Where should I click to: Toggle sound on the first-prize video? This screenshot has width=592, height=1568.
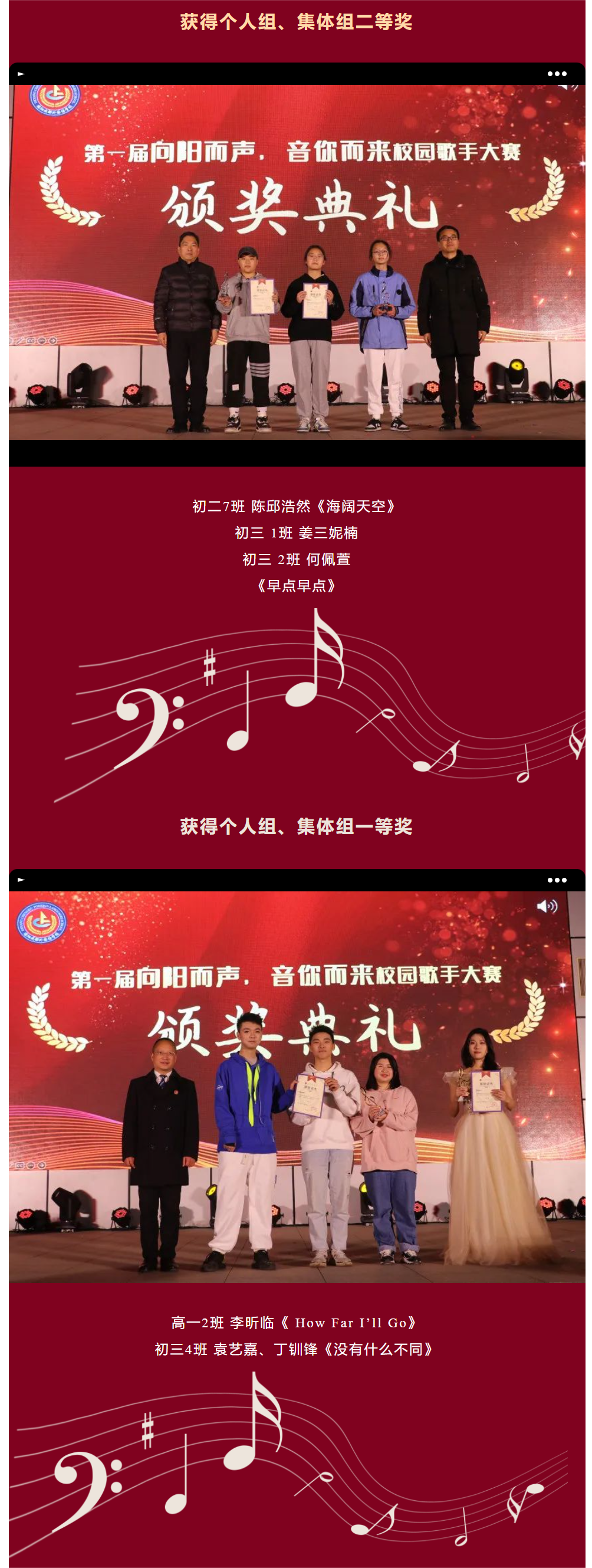click(x=547, y=906)
